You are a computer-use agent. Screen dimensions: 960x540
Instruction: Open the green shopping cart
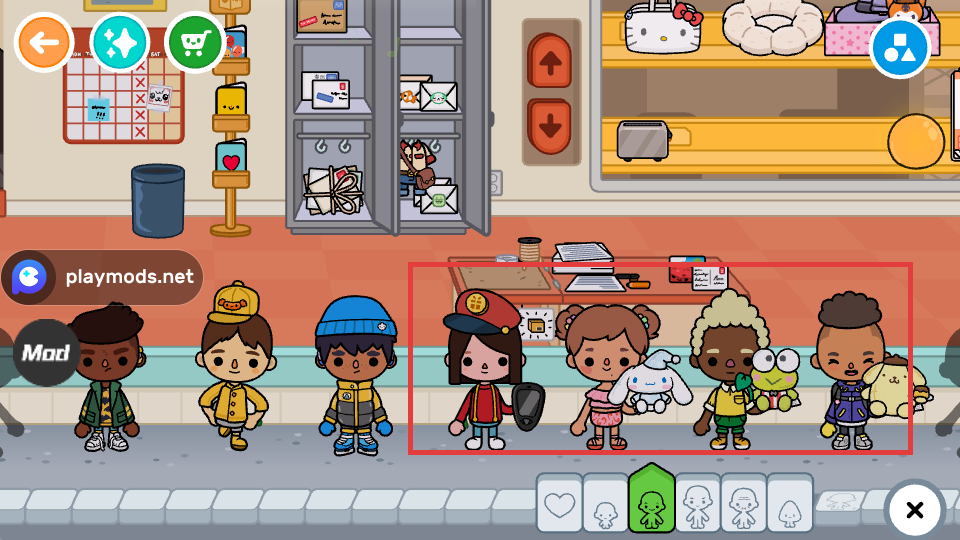194,42
